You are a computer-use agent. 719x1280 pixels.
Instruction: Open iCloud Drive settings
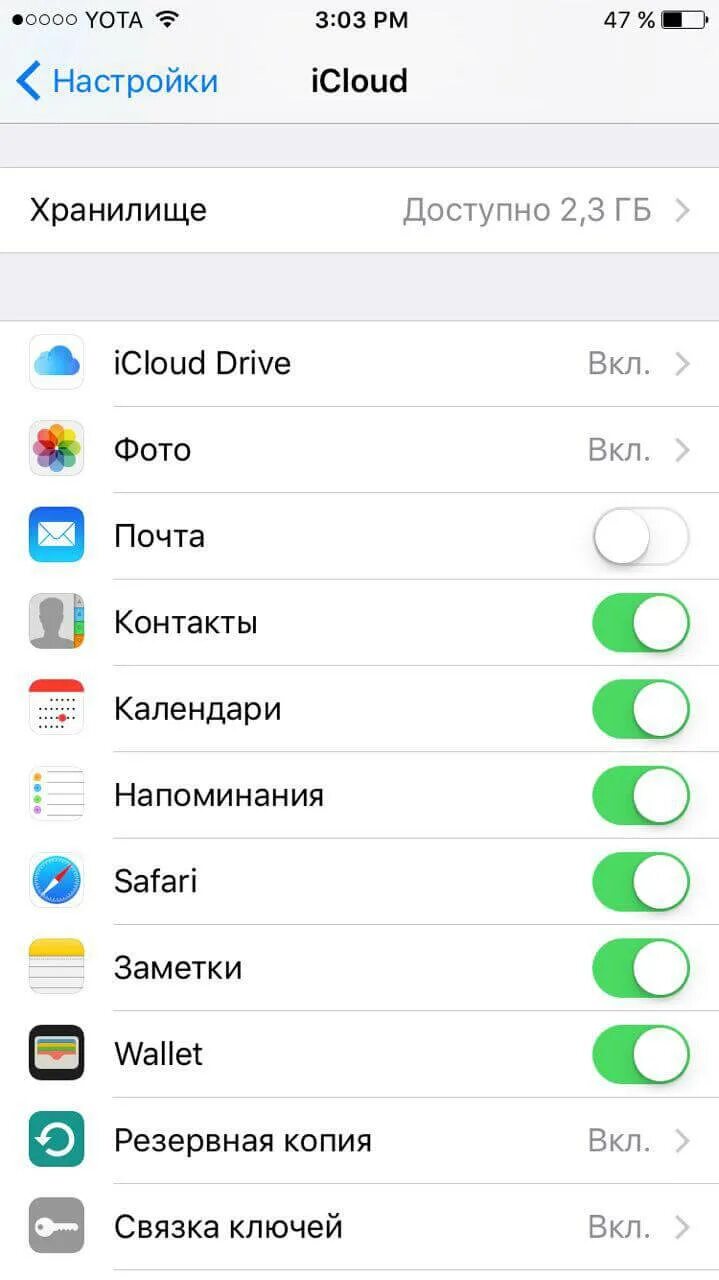(359, 363)
